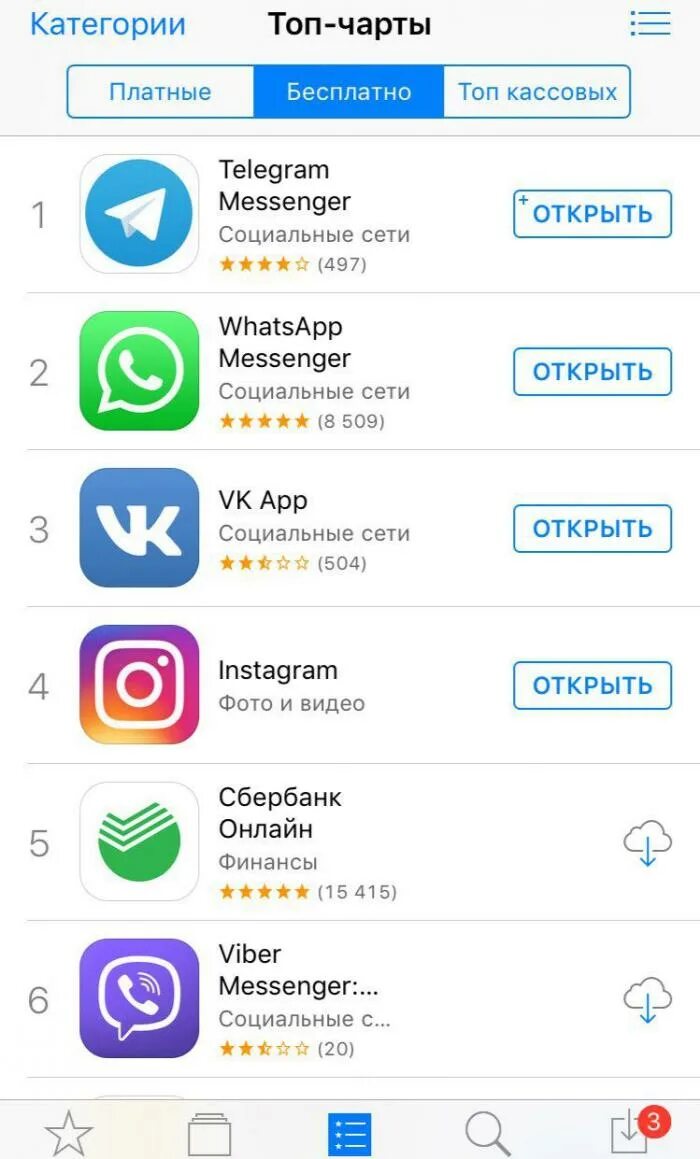The image size is (700, 1159).
Task: Tap ОТКРЫТЬ for WhatsApp Messenger
Action: (x=593, y=371)
